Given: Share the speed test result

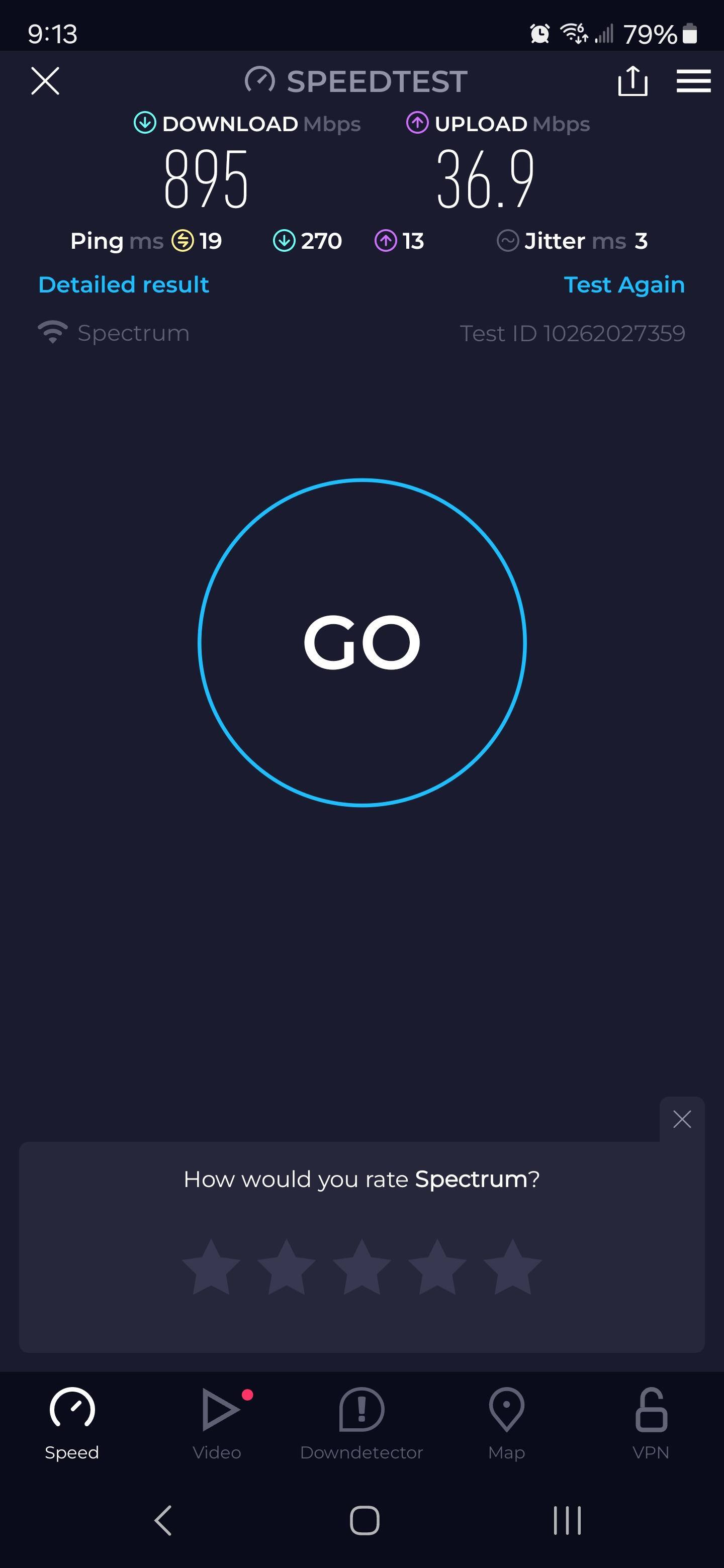Looking at the screenshot, I should point(632,81).
